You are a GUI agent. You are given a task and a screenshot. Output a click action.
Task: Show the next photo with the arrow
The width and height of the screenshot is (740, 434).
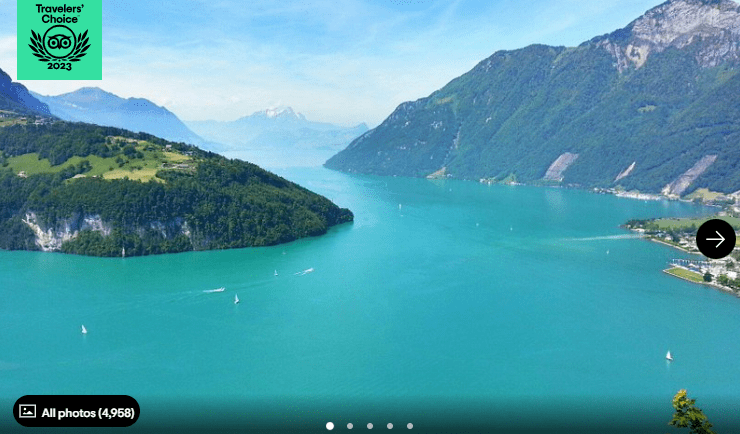(x=715, y=239)
